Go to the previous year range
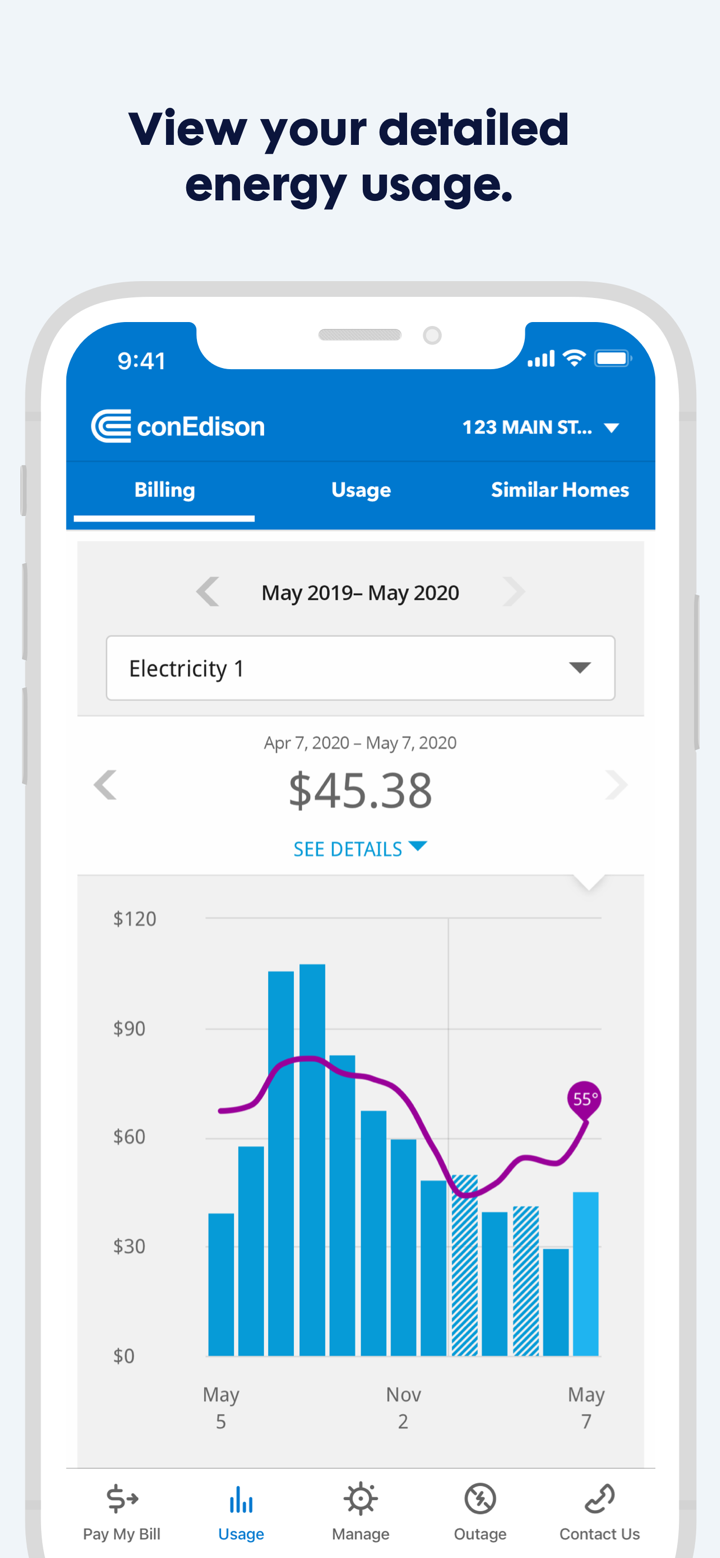Screen dimensions: 720x1558 (x=207, y=592)
